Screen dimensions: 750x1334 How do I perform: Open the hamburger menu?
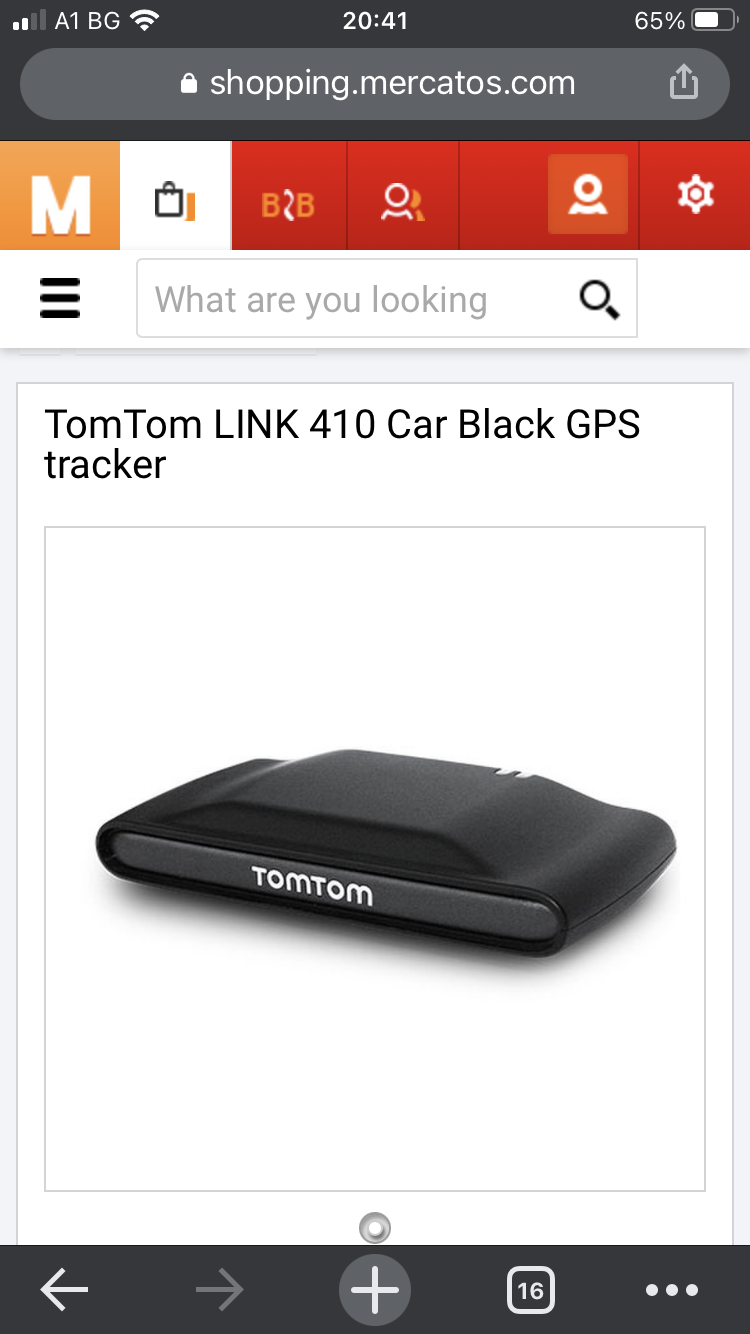[x=60, y=298]
